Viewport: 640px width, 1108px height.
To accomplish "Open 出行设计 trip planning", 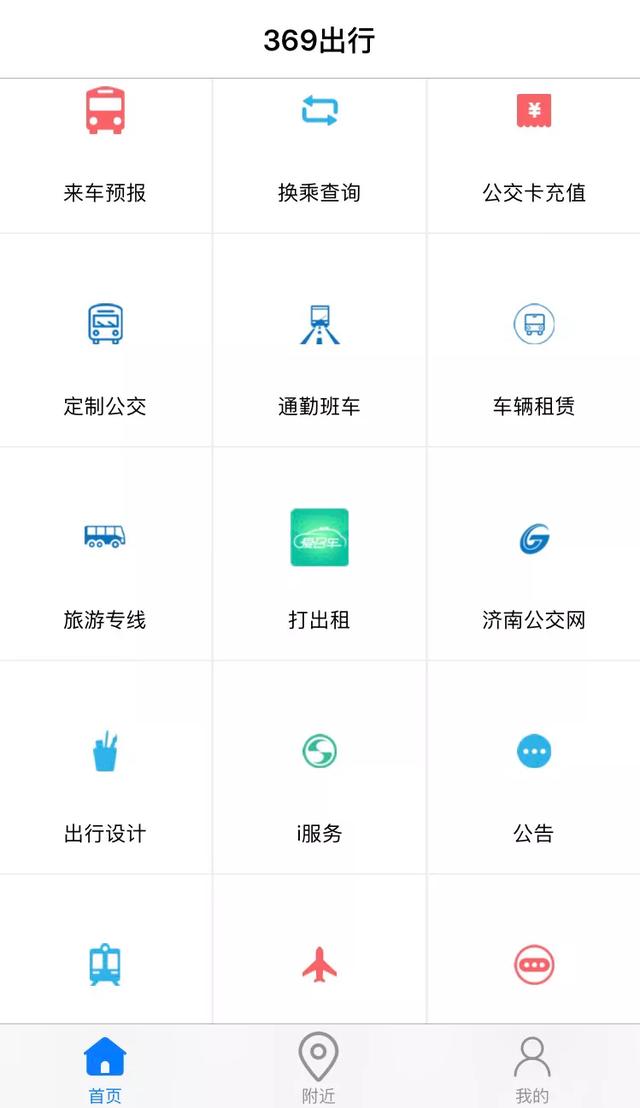I will pyautogui.click(x=105, y=780).
